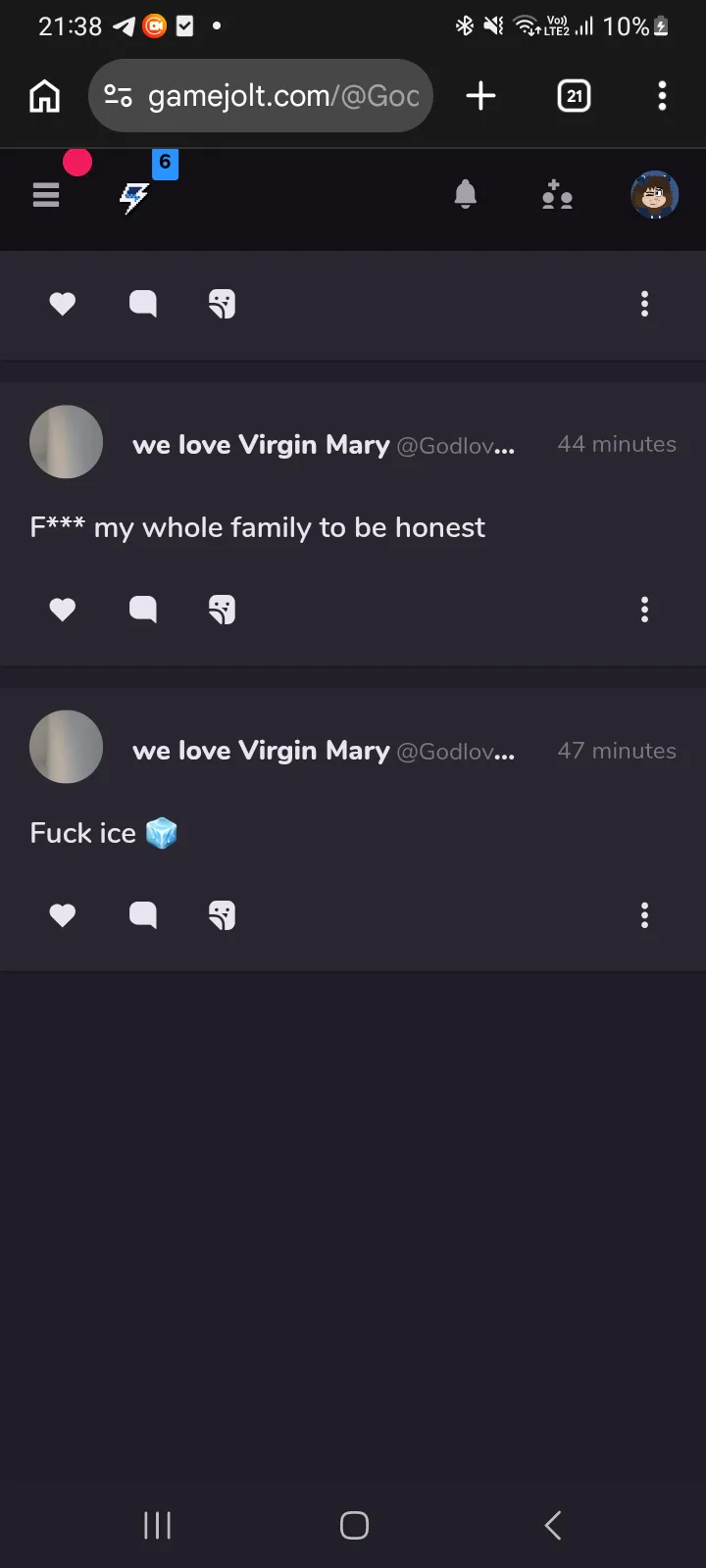The width and height of the screenshot is (706, 1568).
Task: Open the friends icon in the top bar
Action: pos(557,195)
